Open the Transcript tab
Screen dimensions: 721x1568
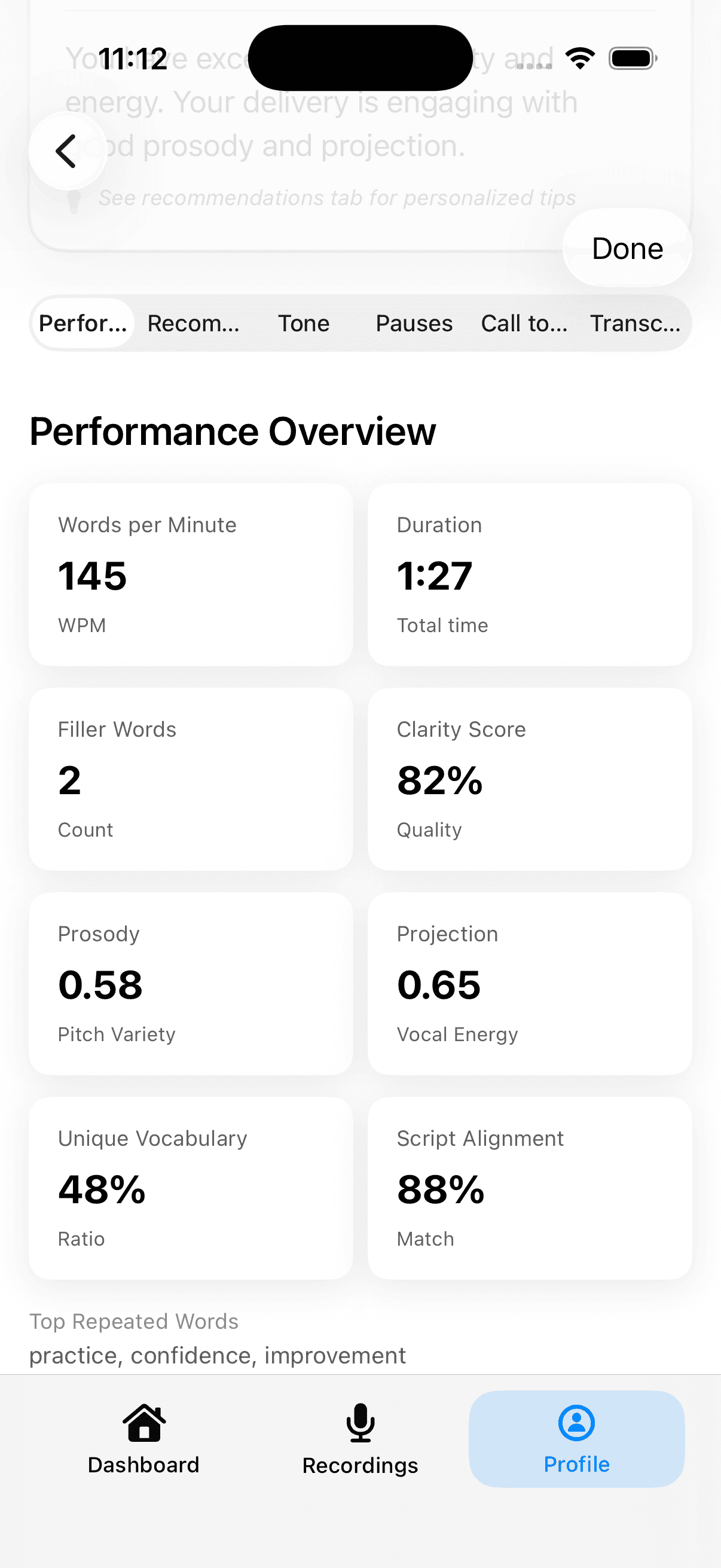point(636,323)
